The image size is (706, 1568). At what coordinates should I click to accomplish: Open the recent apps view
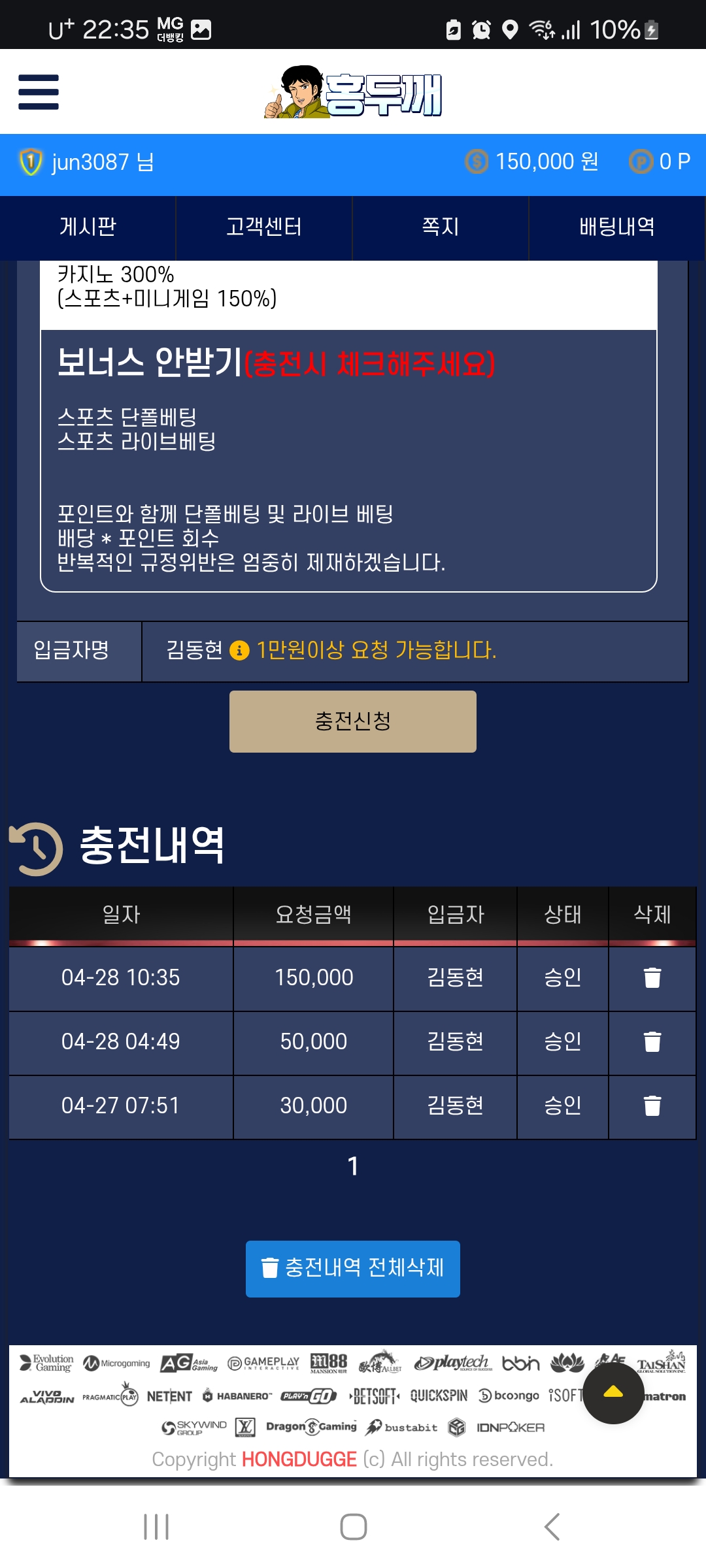click(156, 1527)
